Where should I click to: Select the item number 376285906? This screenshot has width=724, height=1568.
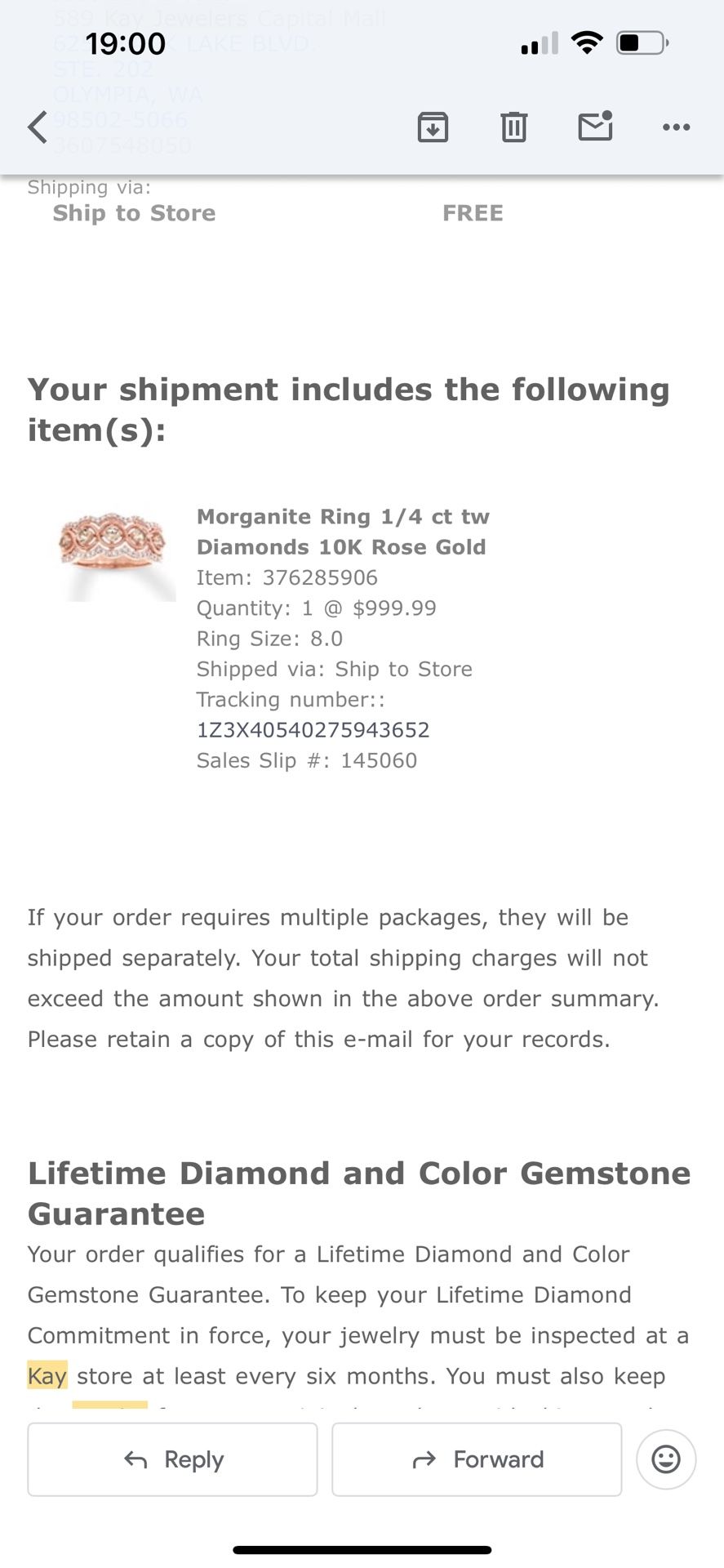pos(286,577)
